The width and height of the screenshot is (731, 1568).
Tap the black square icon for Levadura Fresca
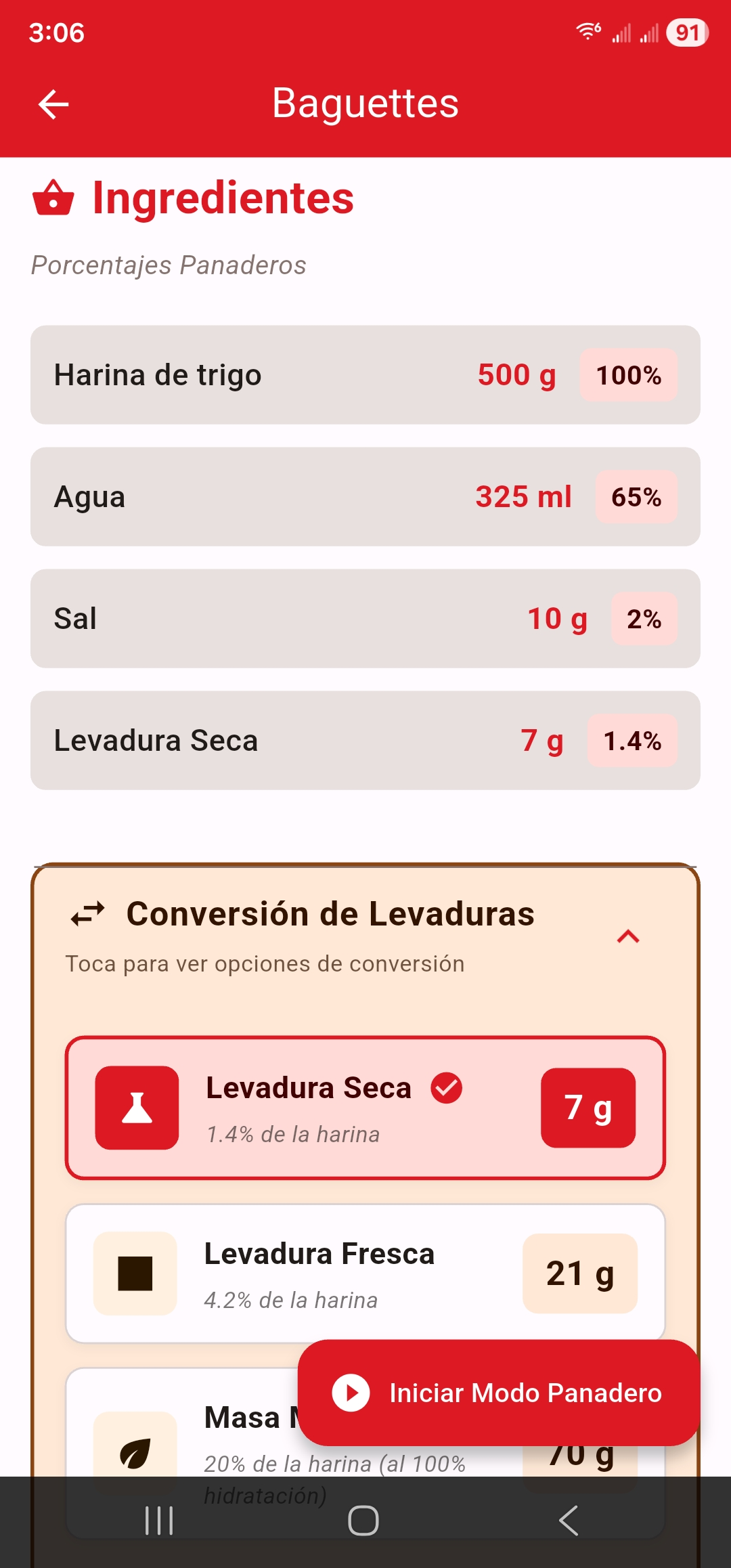pos(135,1273)
